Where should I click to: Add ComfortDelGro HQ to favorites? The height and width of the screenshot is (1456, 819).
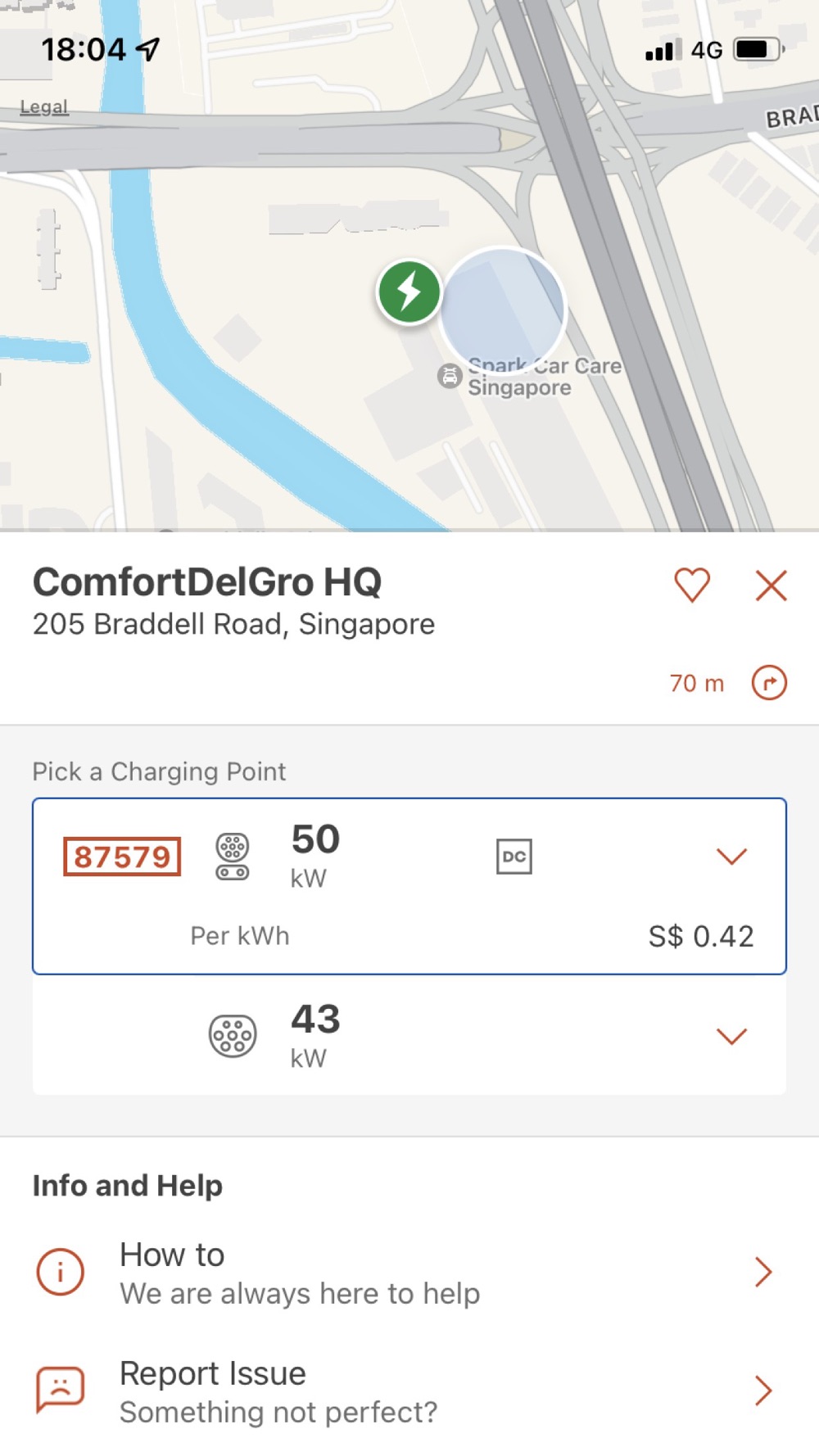(x=691, y=585)
